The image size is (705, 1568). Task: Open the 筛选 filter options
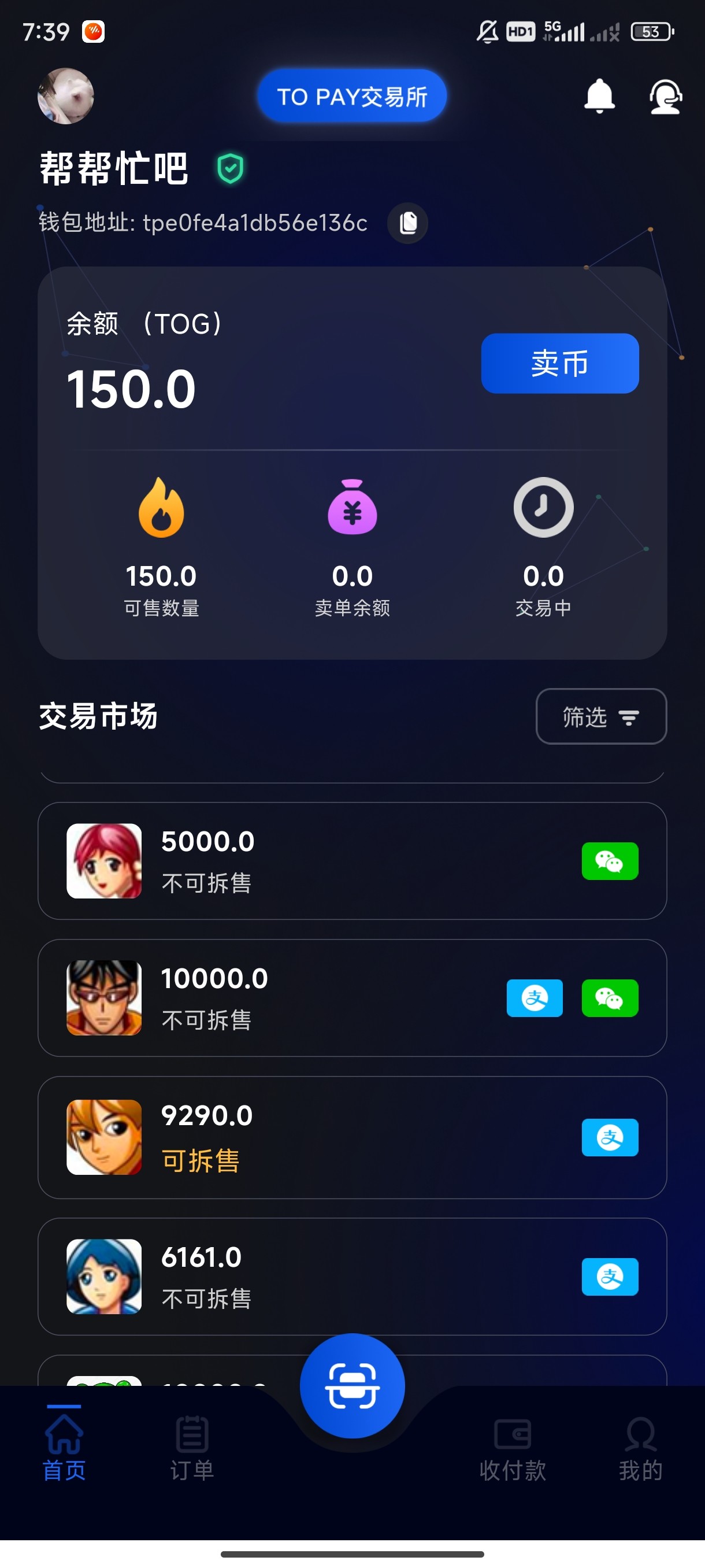click(600, 716)
